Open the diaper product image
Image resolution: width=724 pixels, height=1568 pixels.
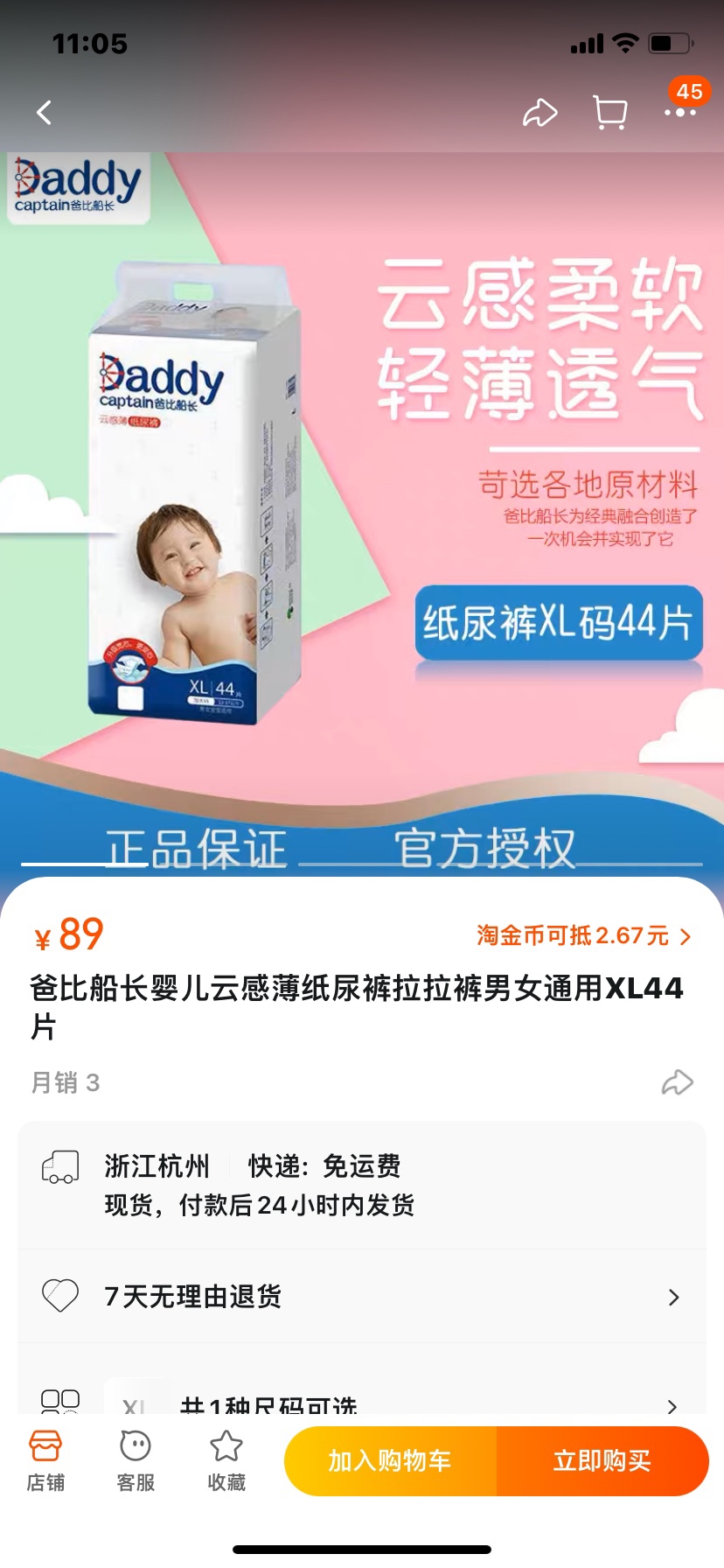(x=362, y=516)
